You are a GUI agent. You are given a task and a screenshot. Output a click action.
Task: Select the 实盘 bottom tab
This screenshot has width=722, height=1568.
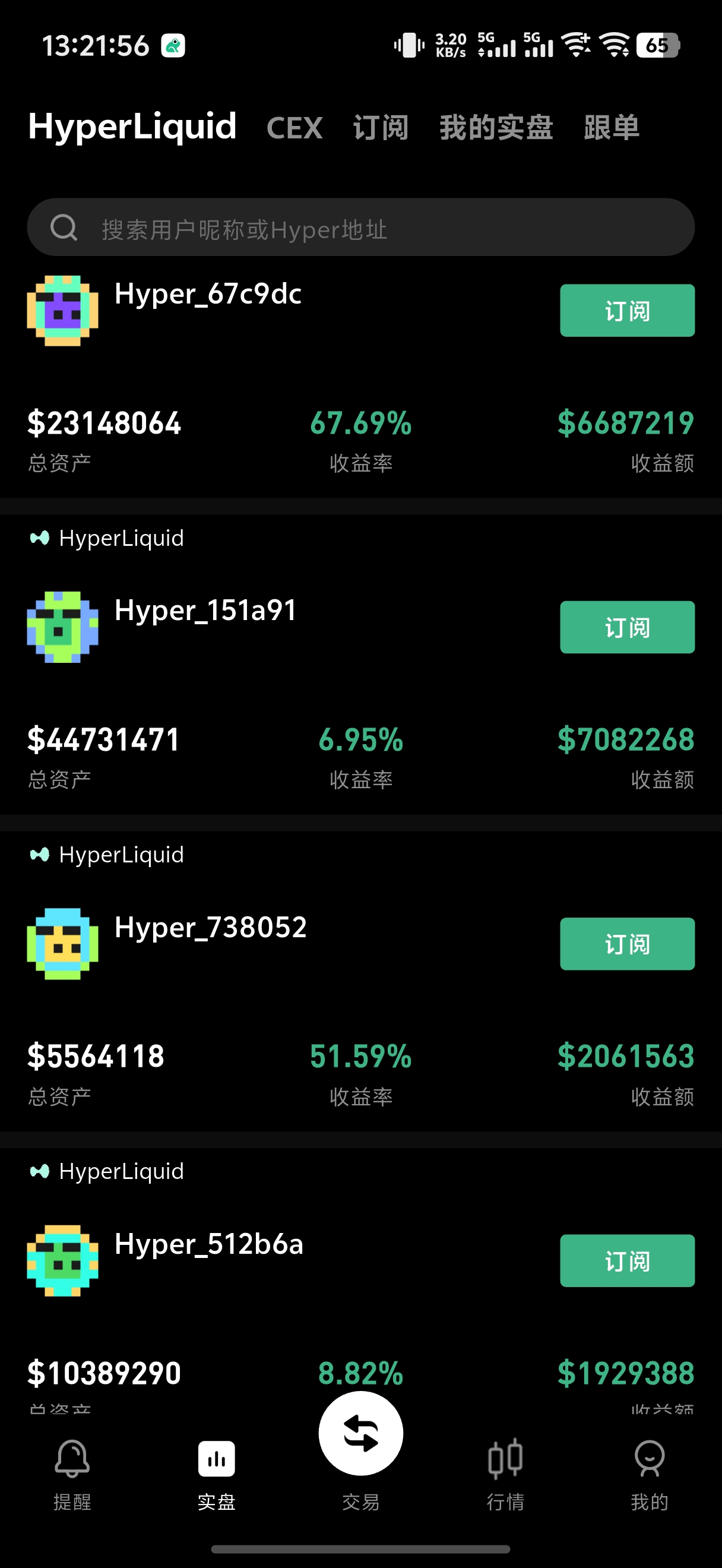[x=216, y=1474]
